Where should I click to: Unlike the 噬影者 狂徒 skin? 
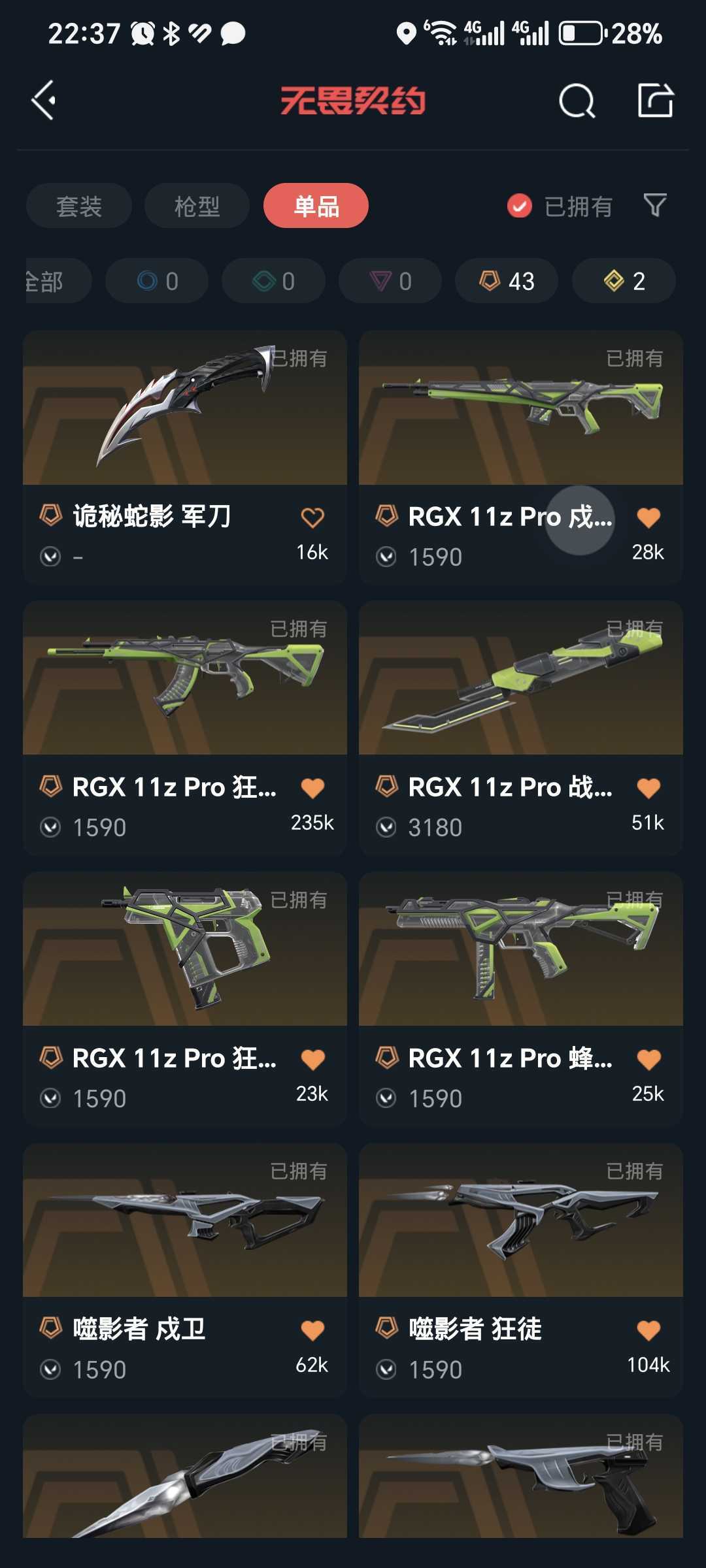point(648,1330)
